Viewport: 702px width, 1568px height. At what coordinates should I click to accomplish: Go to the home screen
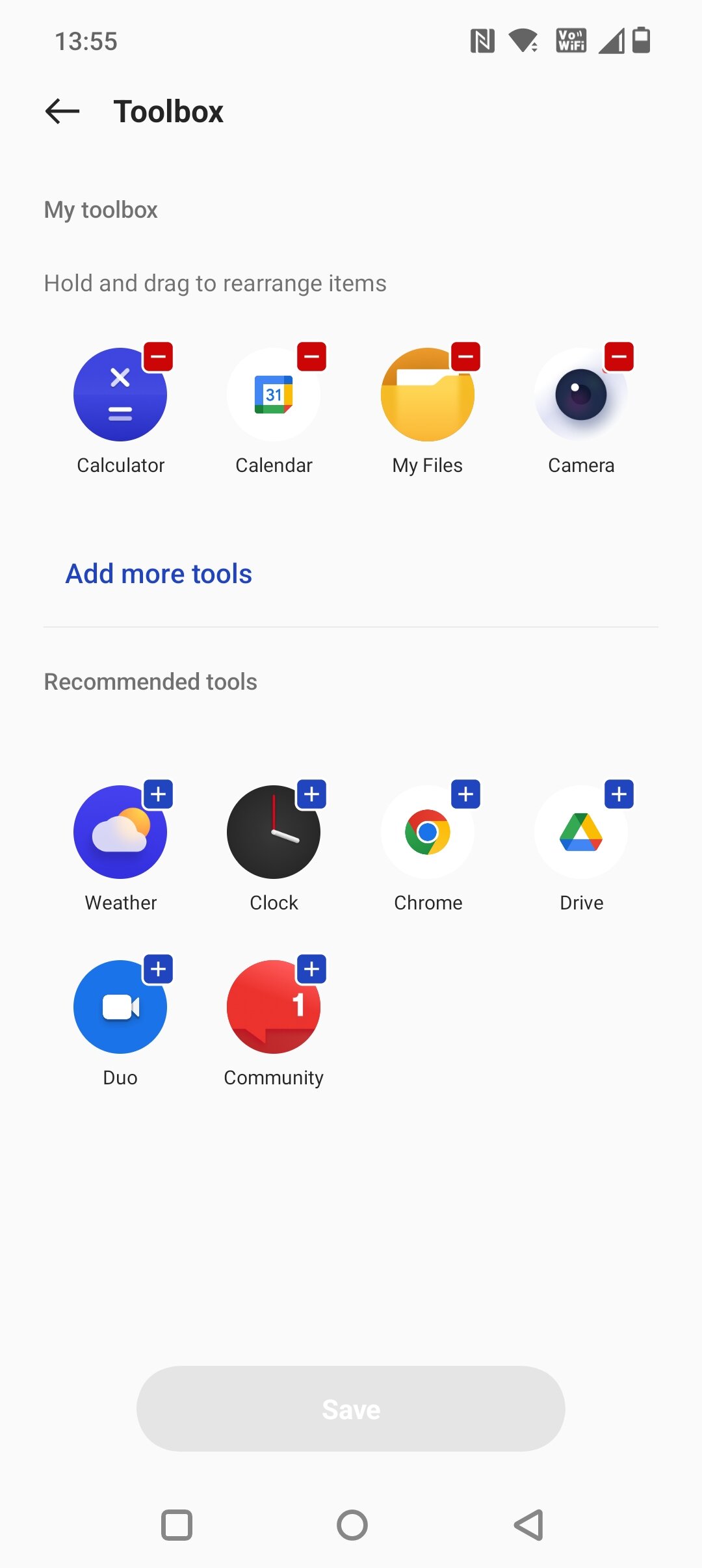352,1524
